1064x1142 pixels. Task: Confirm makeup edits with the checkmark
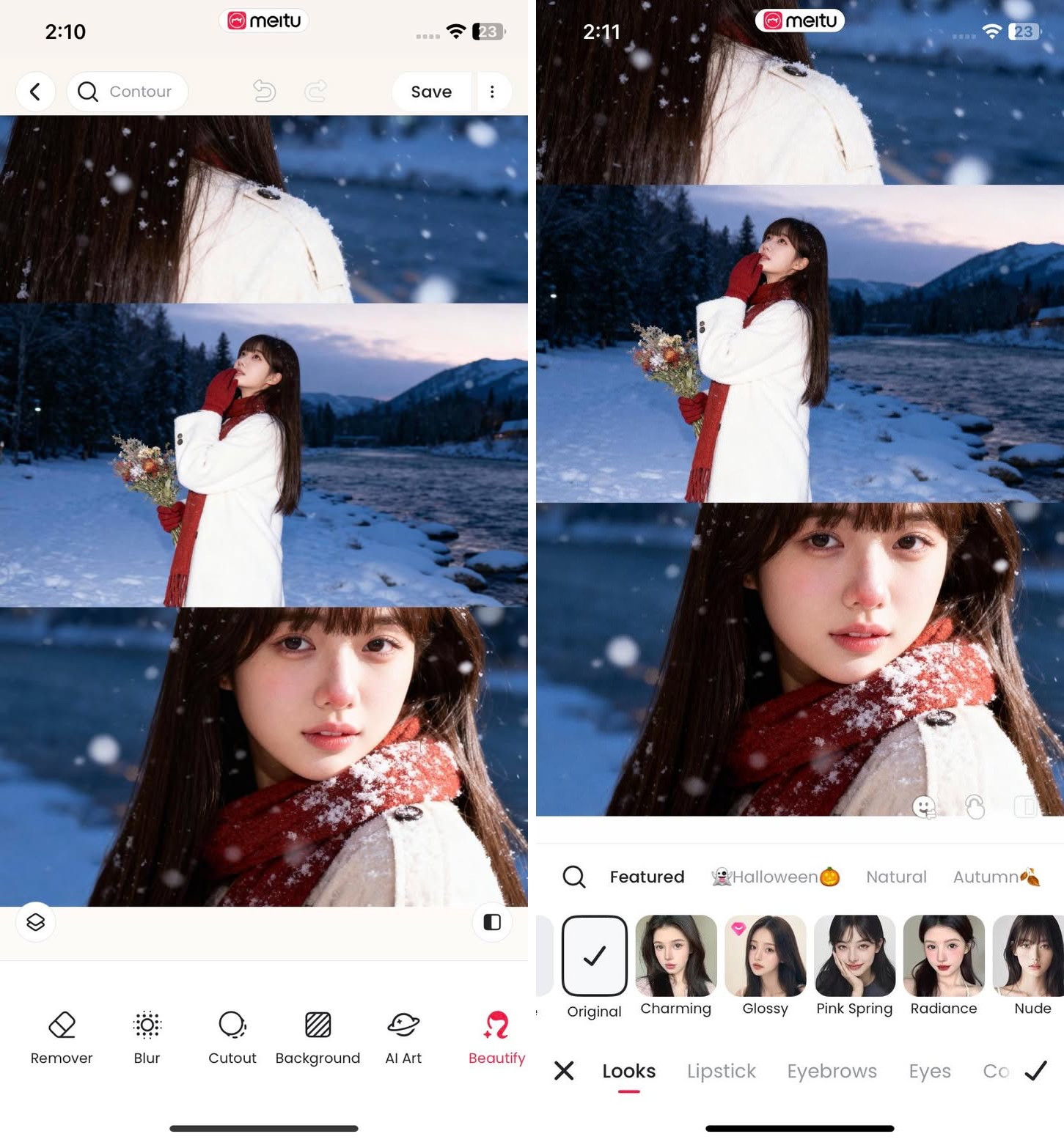click(x=1035, y=1071)
